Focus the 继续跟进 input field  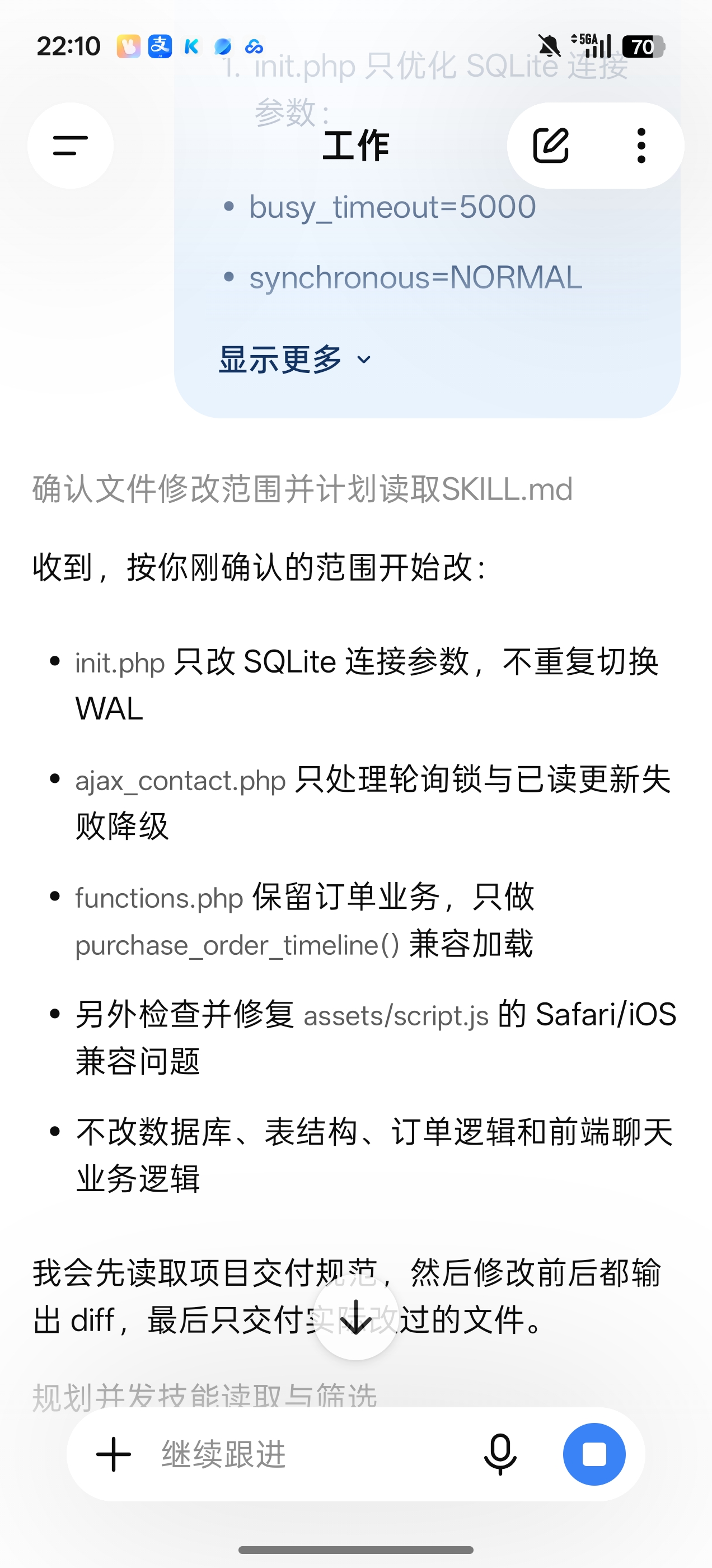(x=305, y=1454)
